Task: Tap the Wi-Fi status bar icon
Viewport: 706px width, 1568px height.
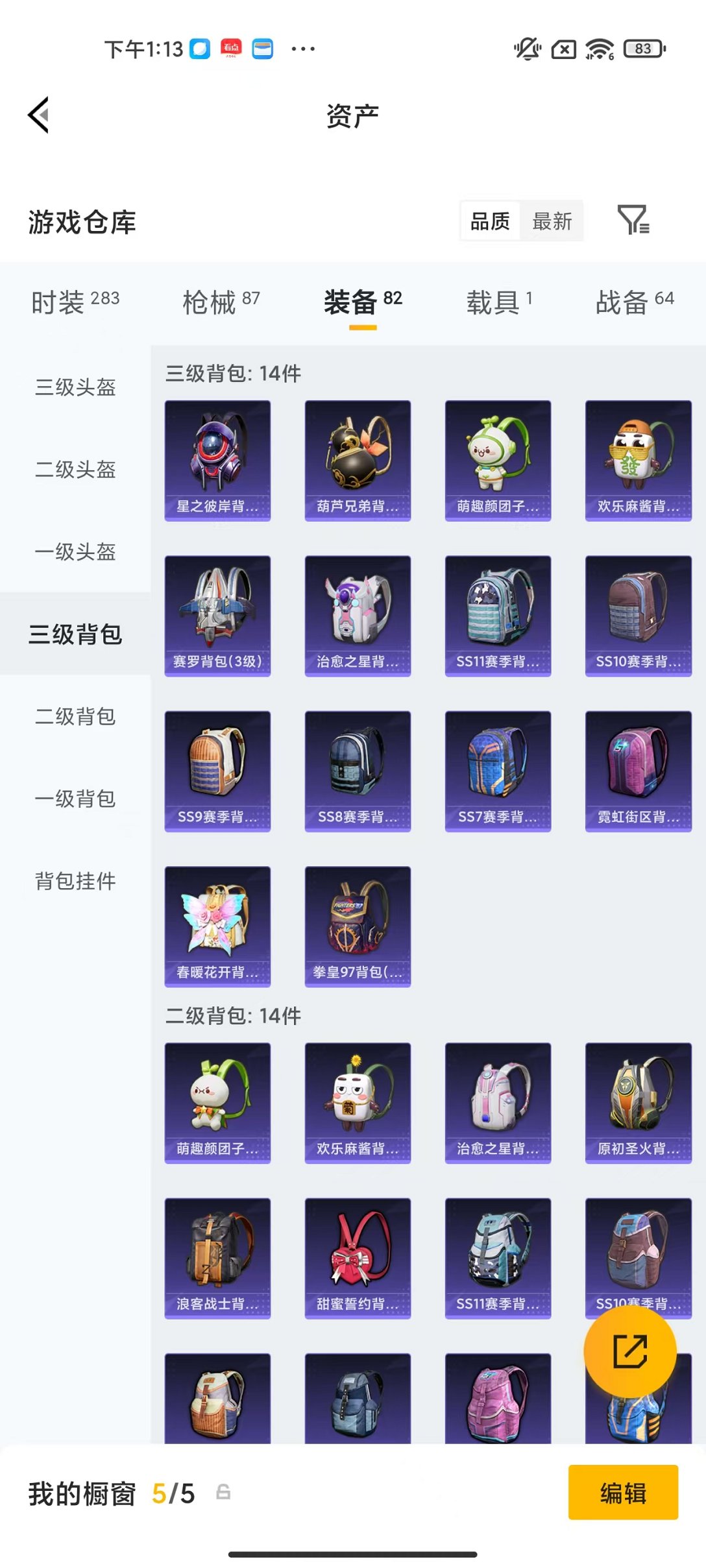Action: (x=598, y=49)
